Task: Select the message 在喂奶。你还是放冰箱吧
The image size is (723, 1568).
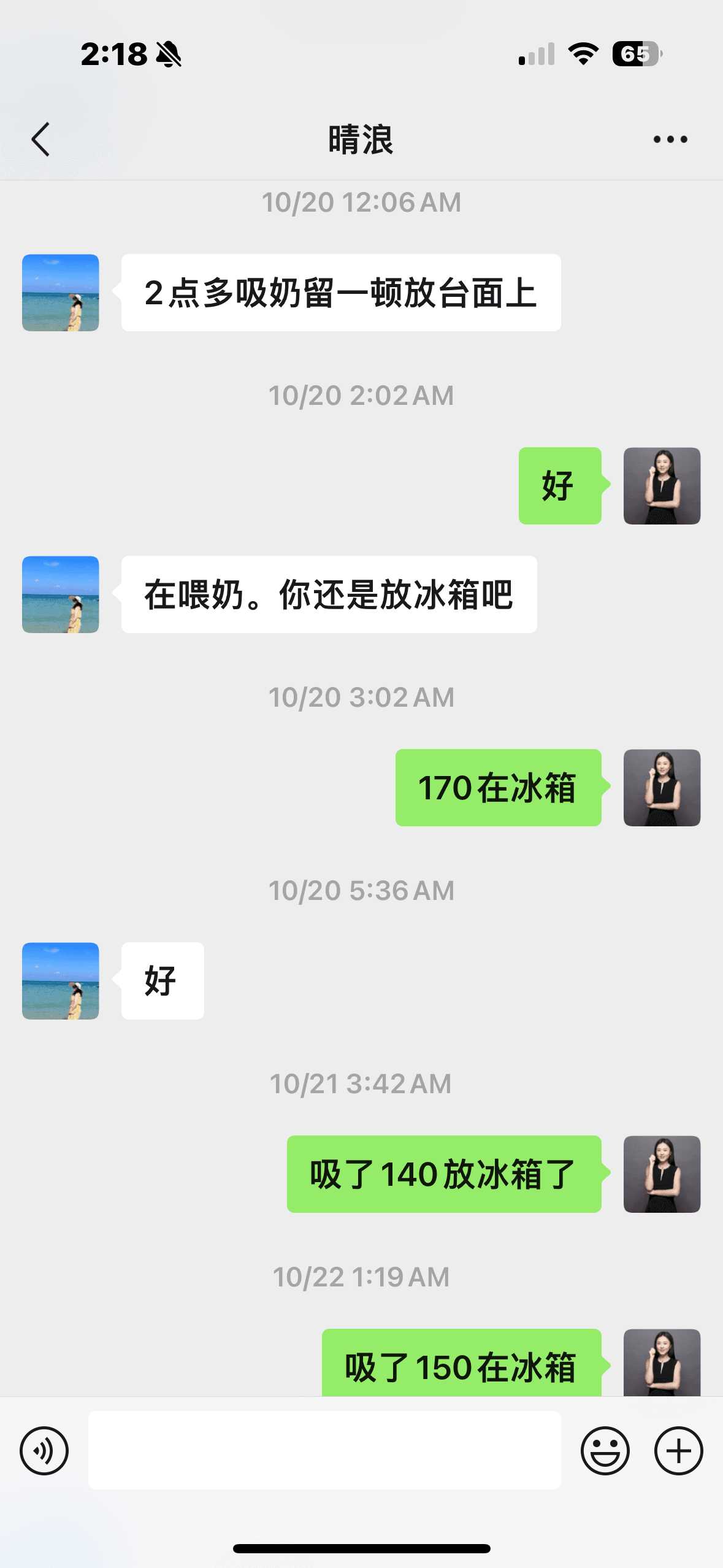Action: click(x=327, y=593)
